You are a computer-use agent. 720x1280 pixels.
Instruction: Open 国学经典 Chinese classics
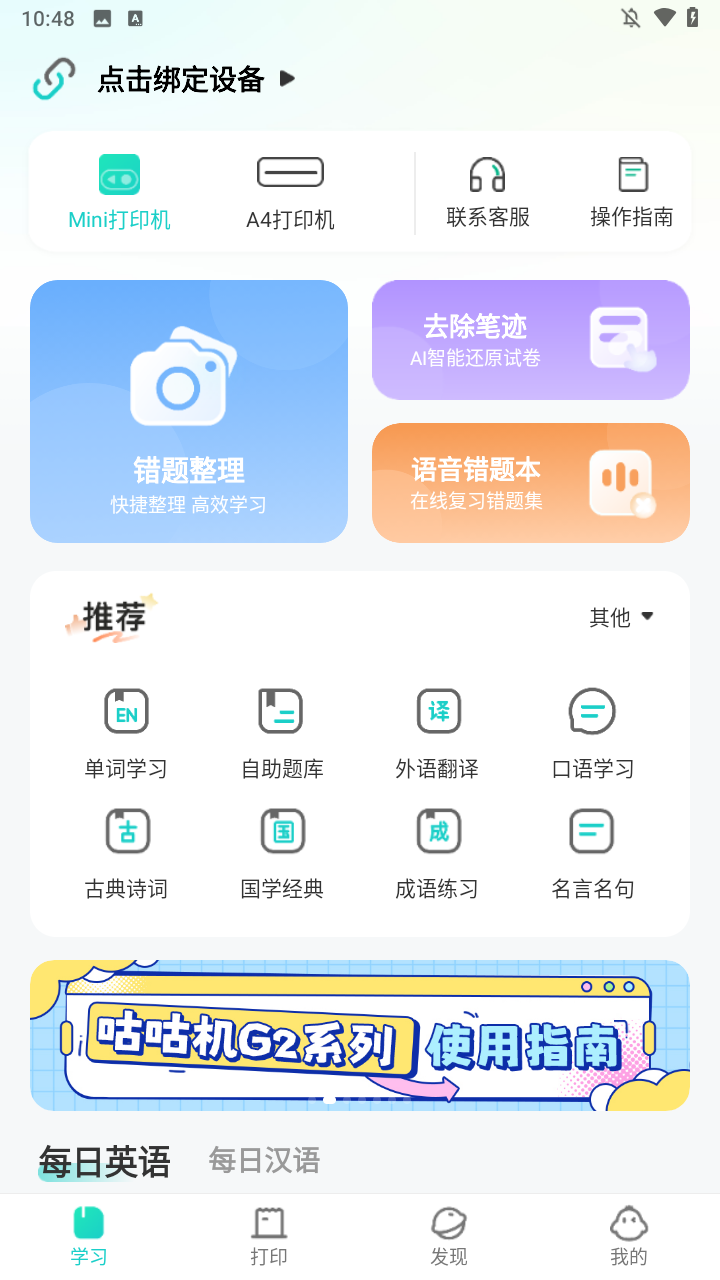coord(281,850)
